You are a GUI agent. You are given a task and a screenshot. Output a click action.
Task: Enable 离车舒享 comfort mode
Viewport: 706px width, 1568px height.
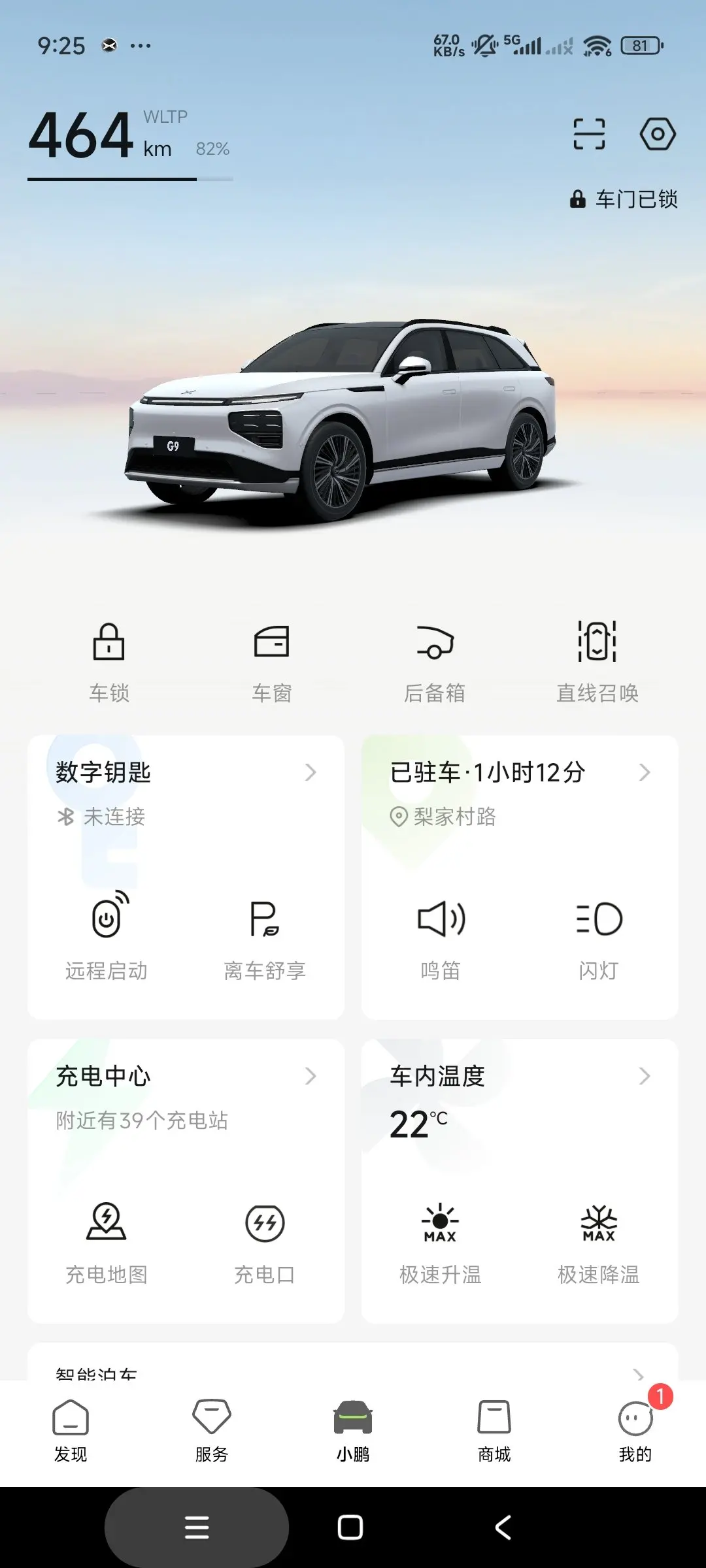pos(265,936)
